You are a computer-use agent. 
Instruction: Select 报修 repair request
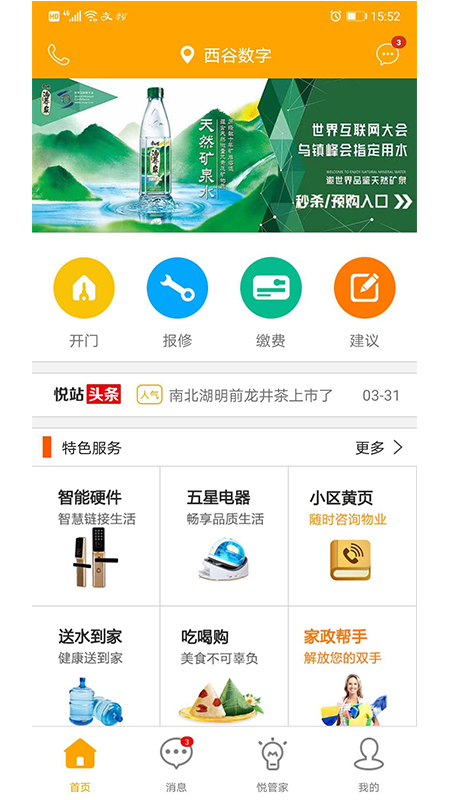pyautogui.click(x=177, y=303)
